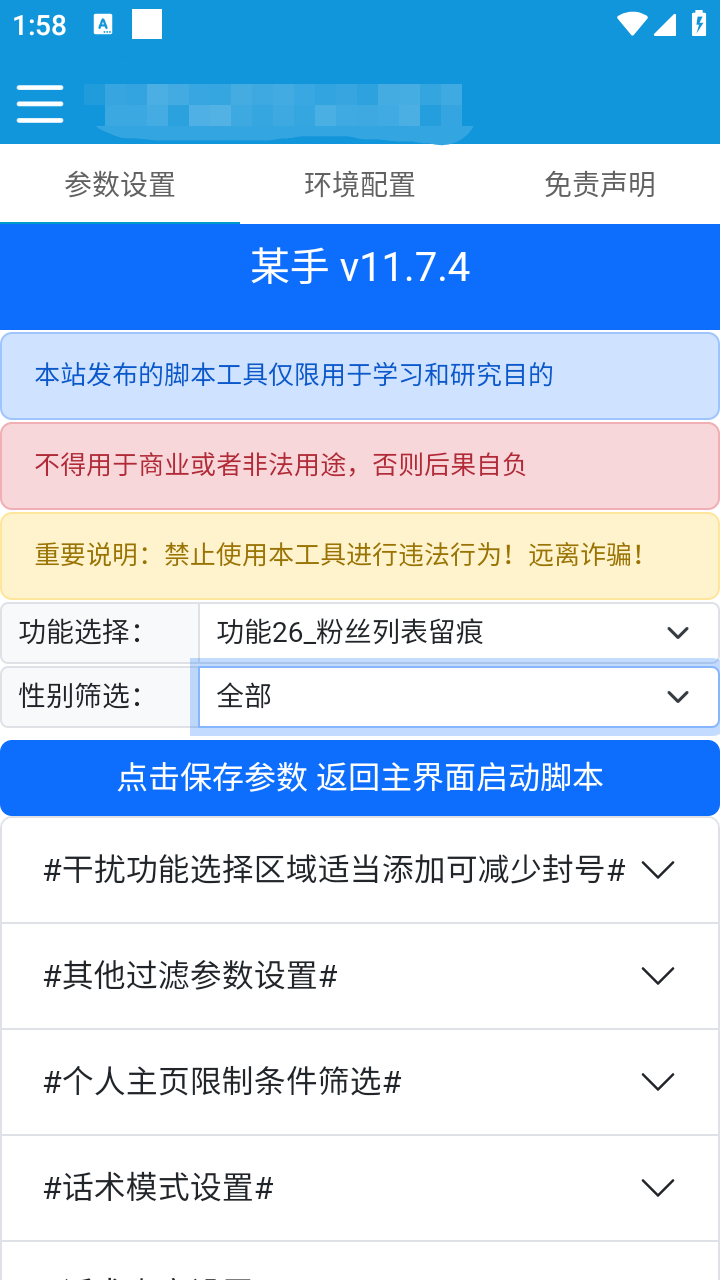Tap the red warning banner about commercial use
This screenshot has height=1280, width=720.
click(x=360, y=466)
